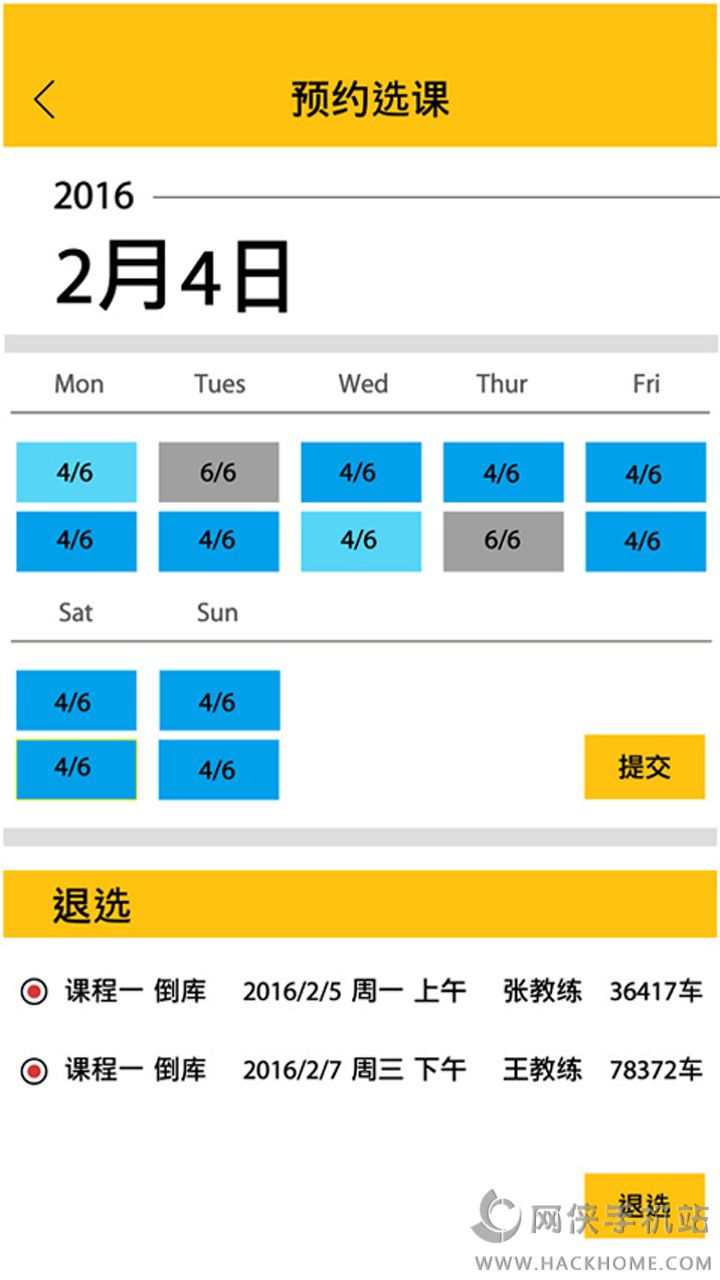Viewport: 720px width, 1280px height.
Task: Pick Wednesday's second 4/6 slot
Action: 361,541
